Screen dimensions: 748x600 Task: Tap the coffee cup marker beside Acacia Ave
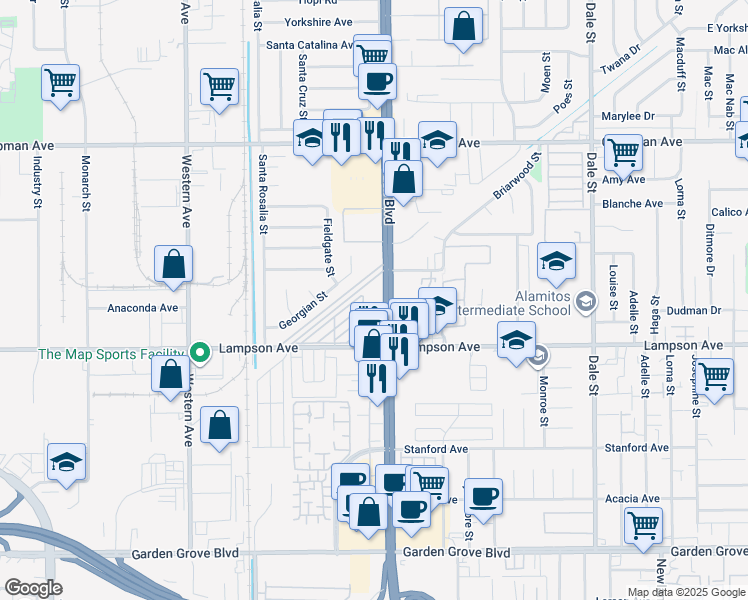(x=483, y=496)
